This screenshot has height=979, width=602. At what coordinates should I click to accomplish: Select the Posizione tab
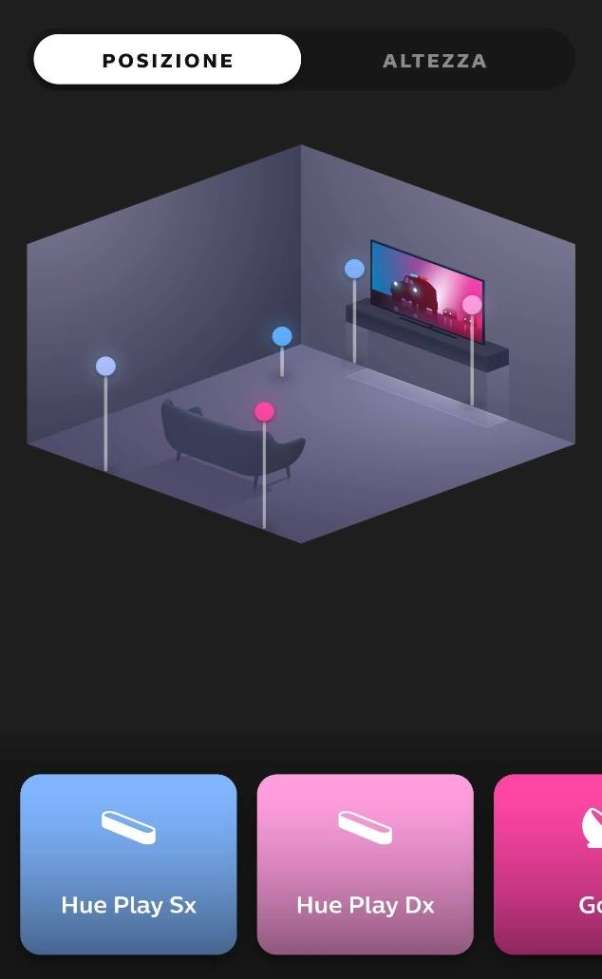click(167, 60)
